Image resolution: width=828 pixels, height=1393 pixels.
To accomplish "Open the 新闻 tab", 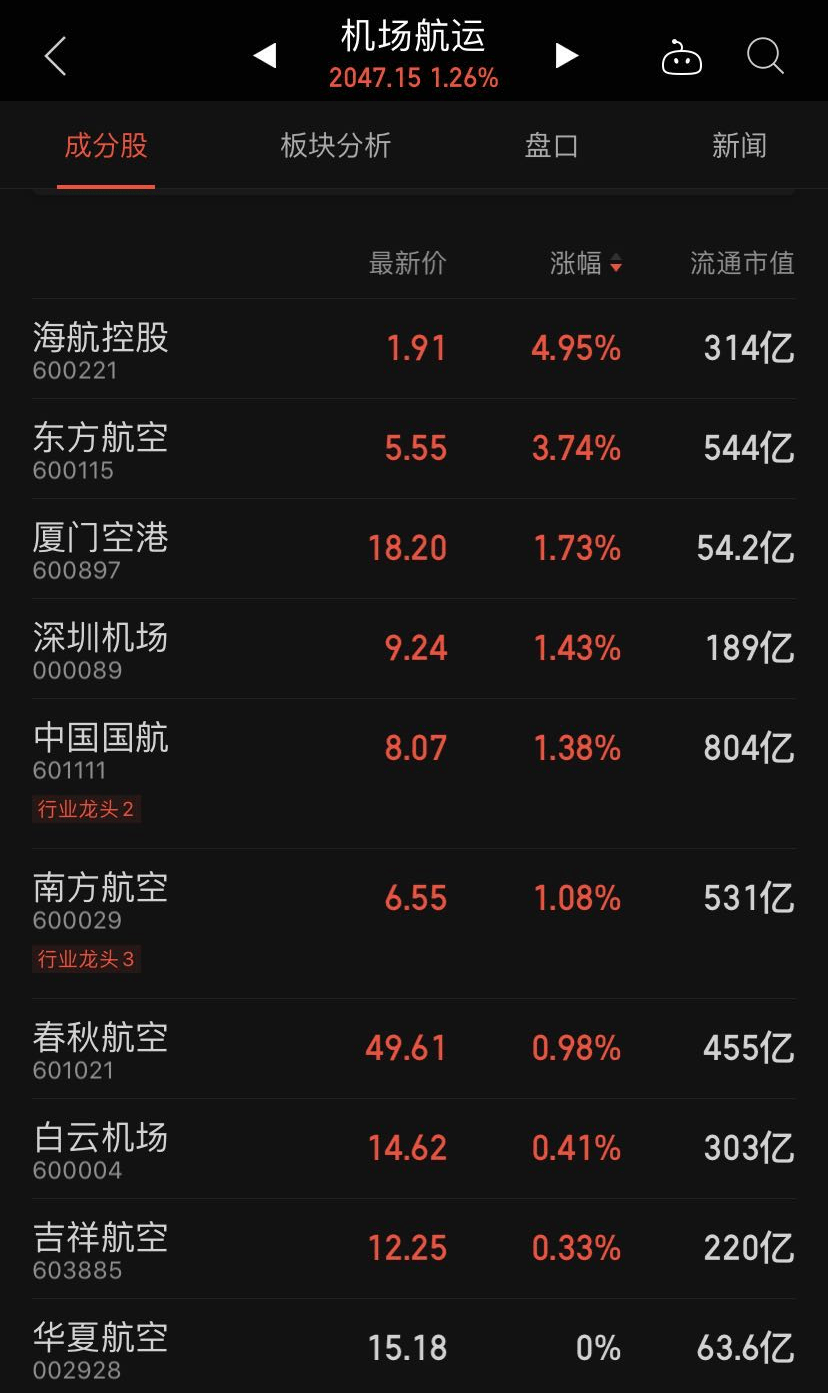I will click(739, 146).
